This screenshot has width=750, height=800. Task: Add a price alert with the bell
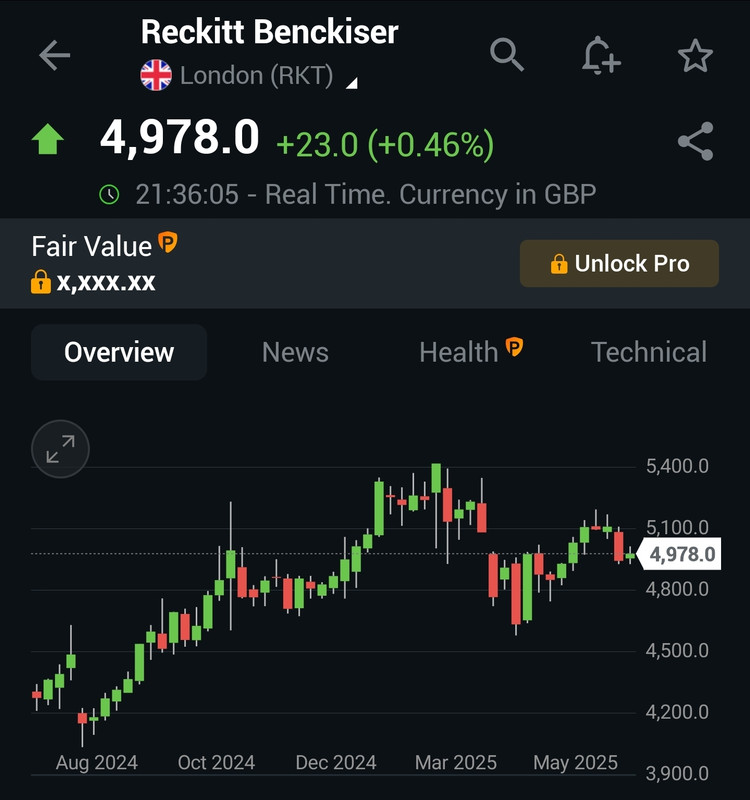click(x=601, y=56)
